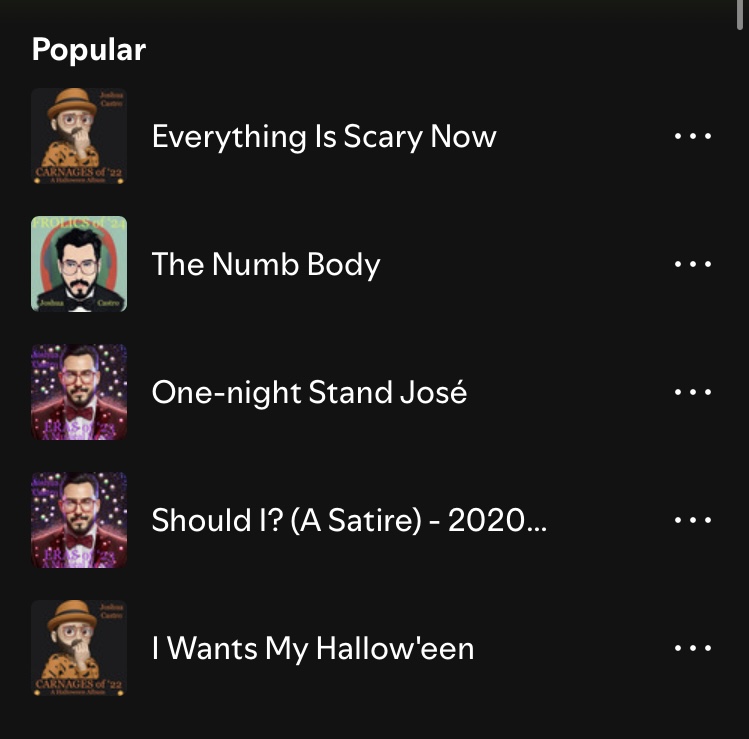Play Should I? (A Satire) track
Viewport: 749px width, 739px height.
(348, 521)
